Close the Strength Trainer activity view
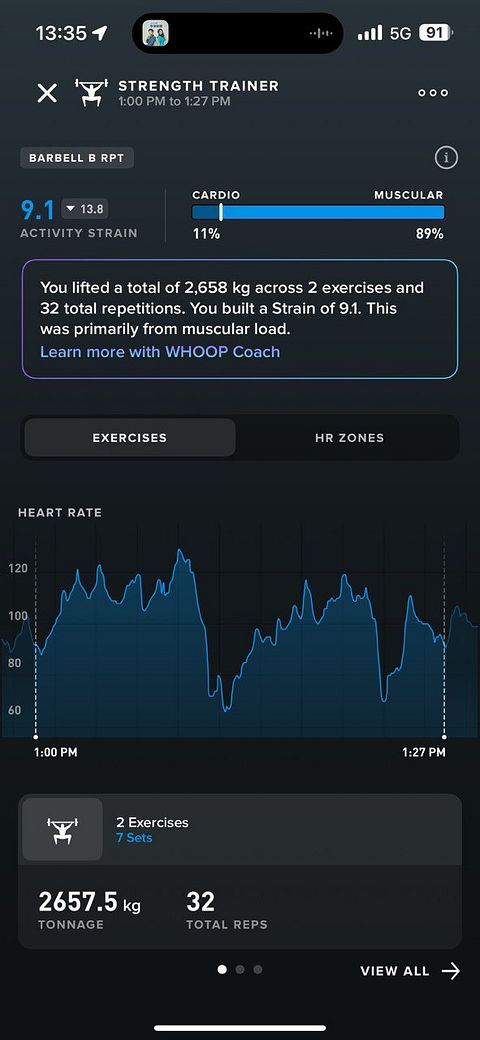 [47, 93]
